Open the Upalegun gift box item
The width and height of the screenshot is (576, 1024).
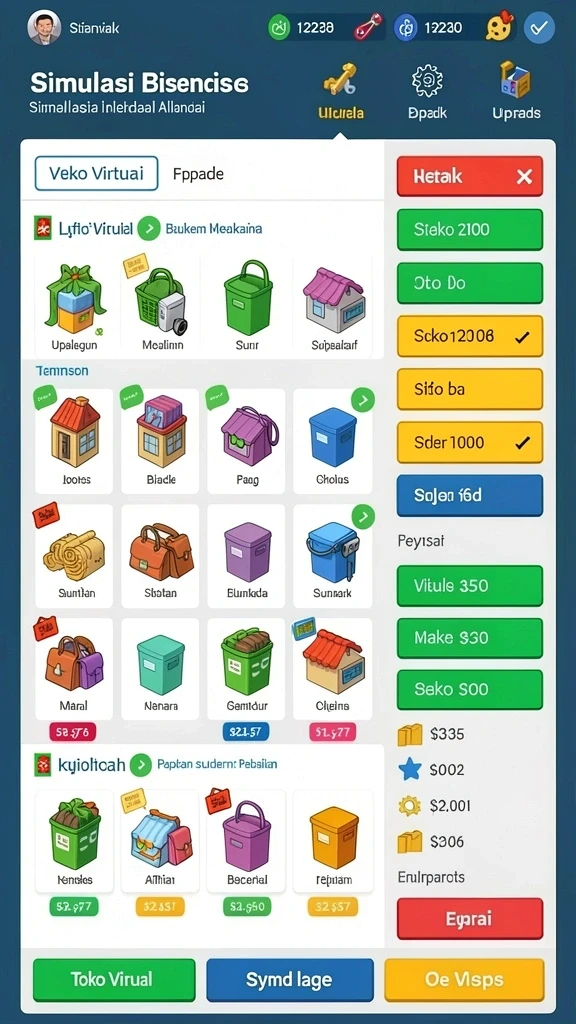click(x=73, y=306)
